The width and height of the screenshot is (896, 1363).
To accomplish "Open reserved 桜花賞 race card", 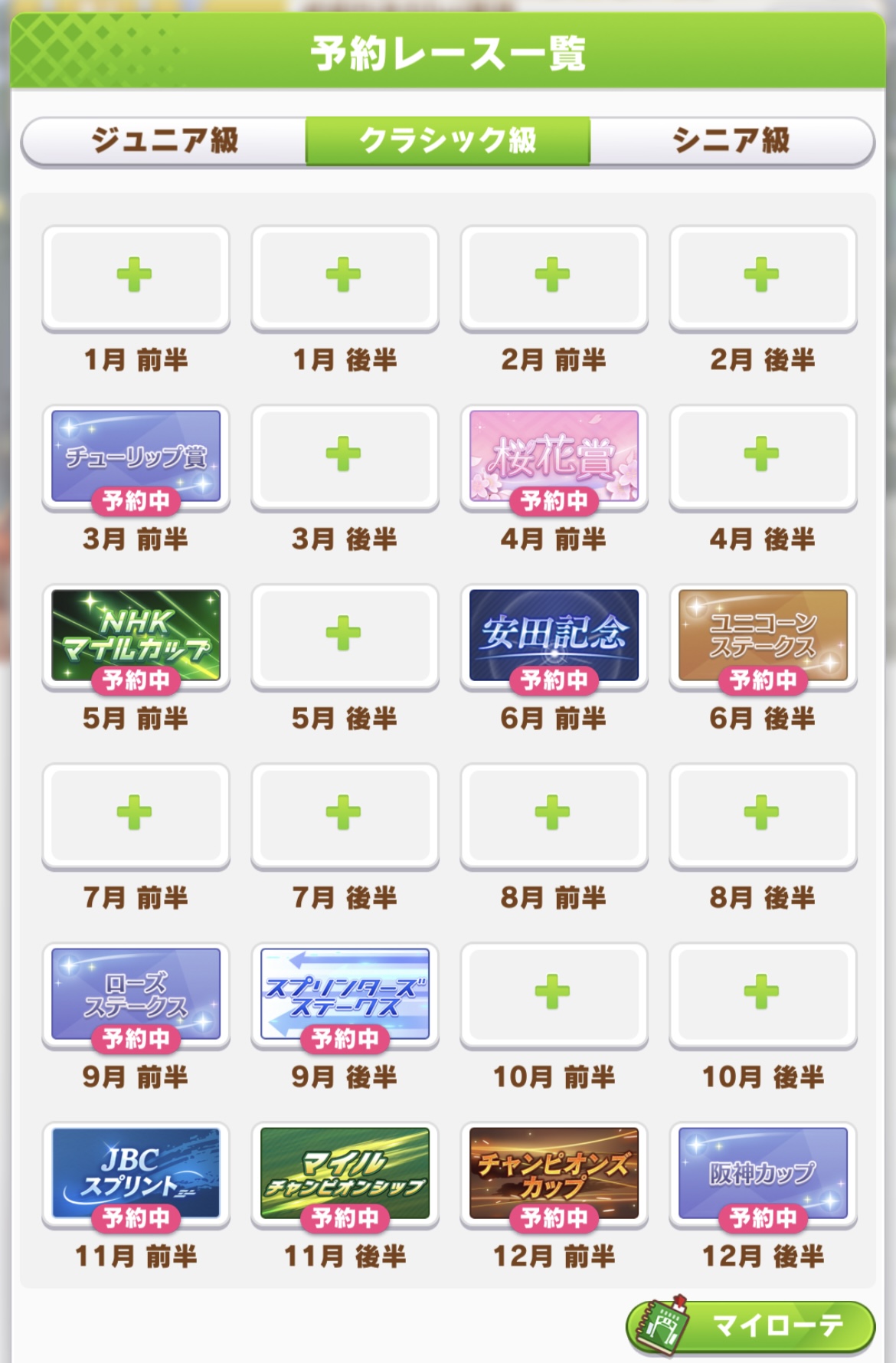I will click(554, 457).
